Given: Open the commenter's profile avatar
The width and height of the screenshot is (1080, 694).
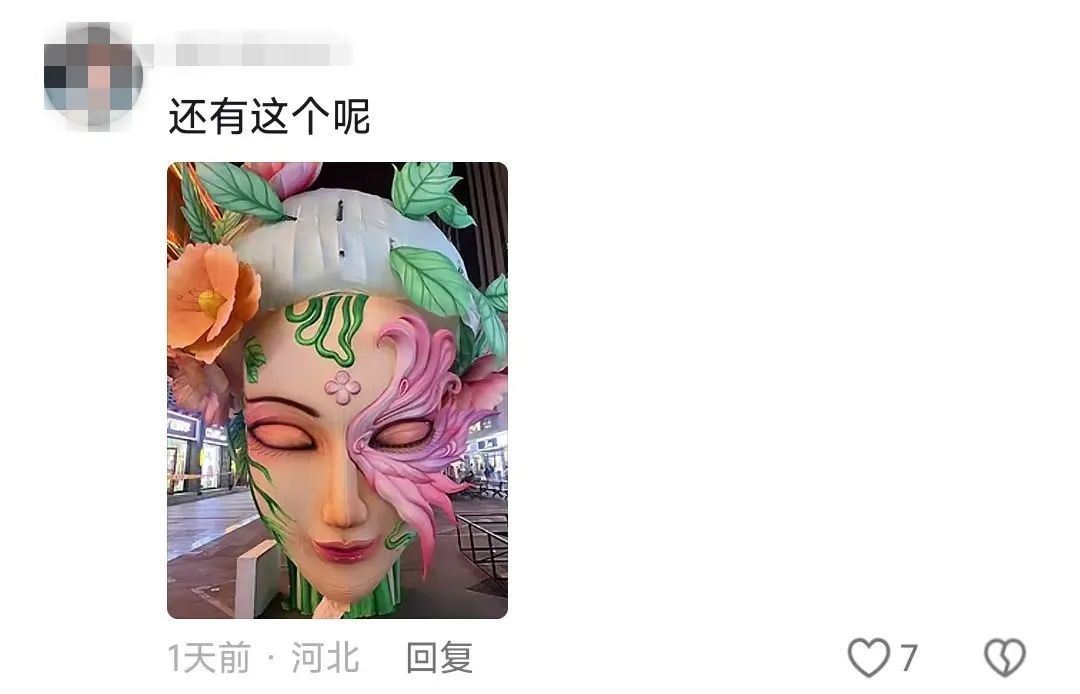Looking at the screenshot, I should (x=93, y=77).
